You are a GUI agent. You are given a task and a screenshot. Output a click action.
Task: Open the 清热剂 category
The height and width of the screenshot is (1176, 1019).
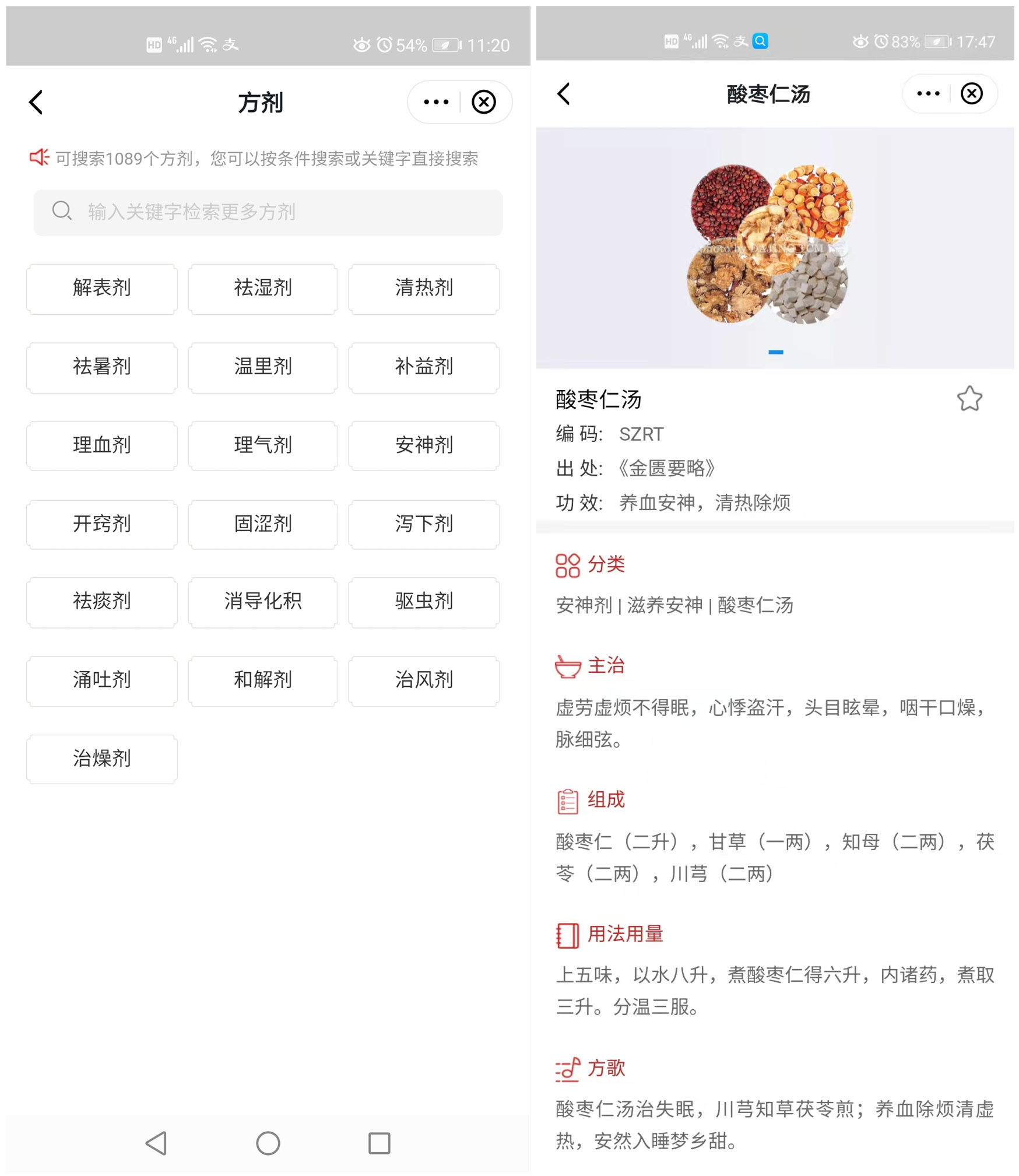pyautogui.click(x=423, y=288)
